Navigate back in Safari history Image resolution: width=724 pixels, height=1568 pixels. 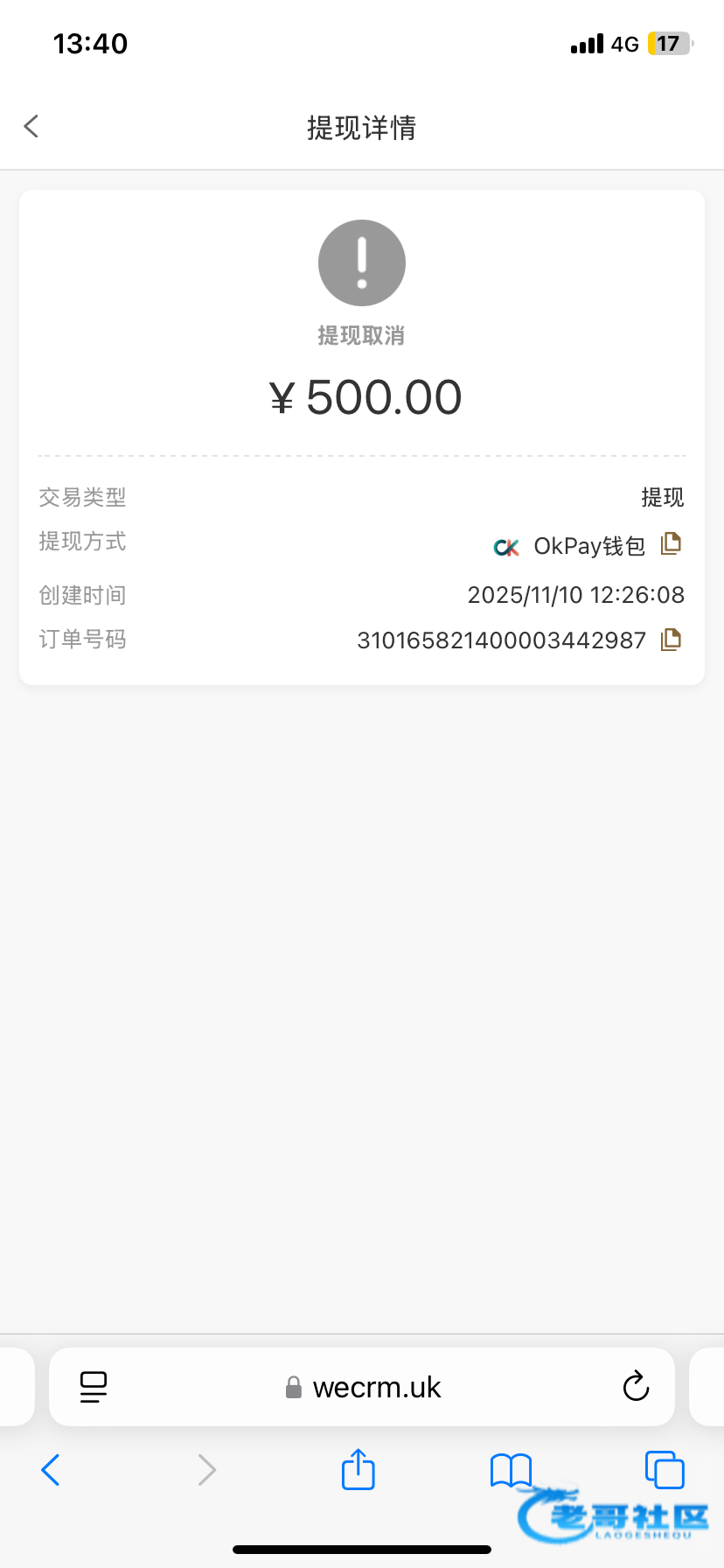[51, 1470]
